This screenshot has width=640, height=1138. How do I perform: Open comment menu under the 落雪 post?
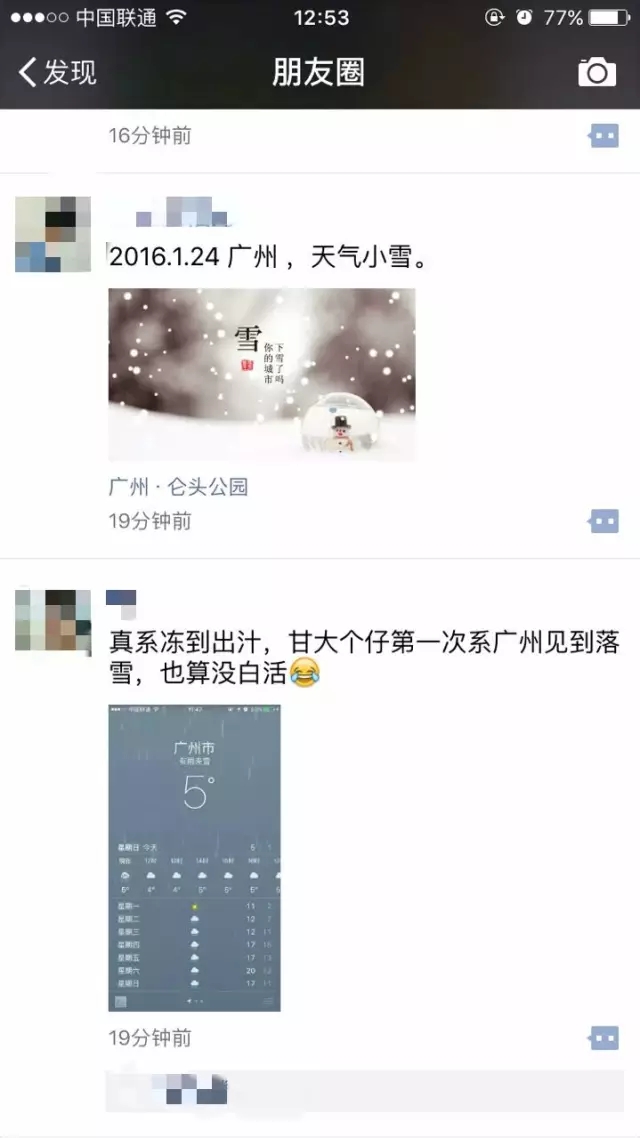(604, 1038)
